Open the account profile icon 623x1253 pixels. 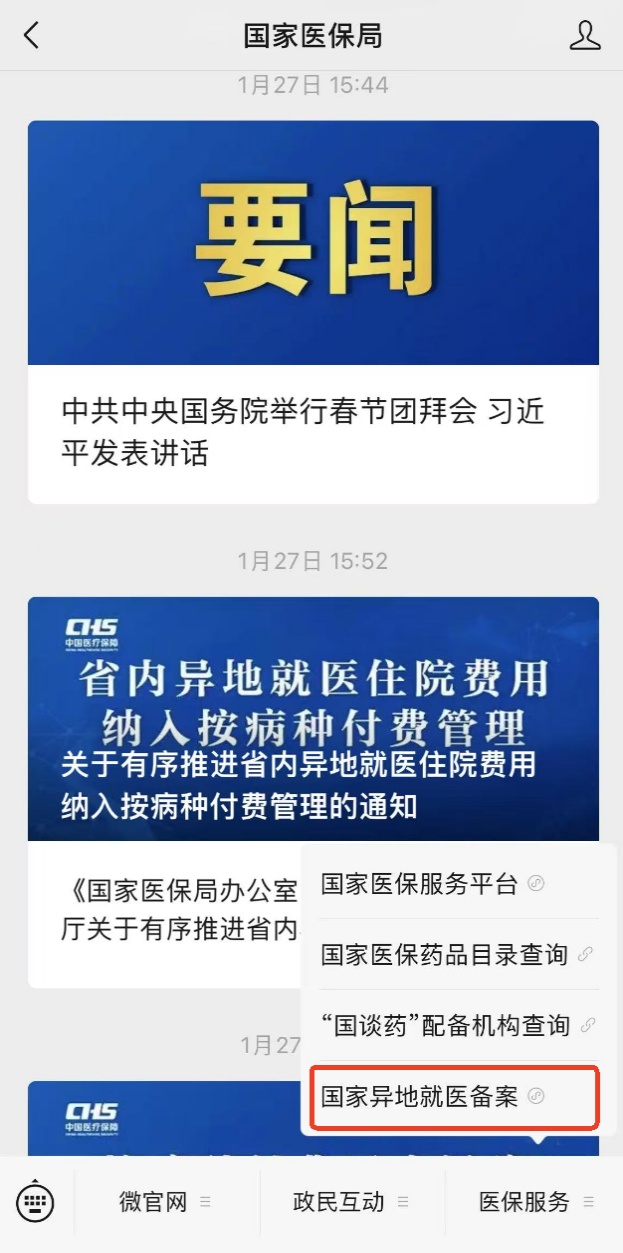[585, 36]
